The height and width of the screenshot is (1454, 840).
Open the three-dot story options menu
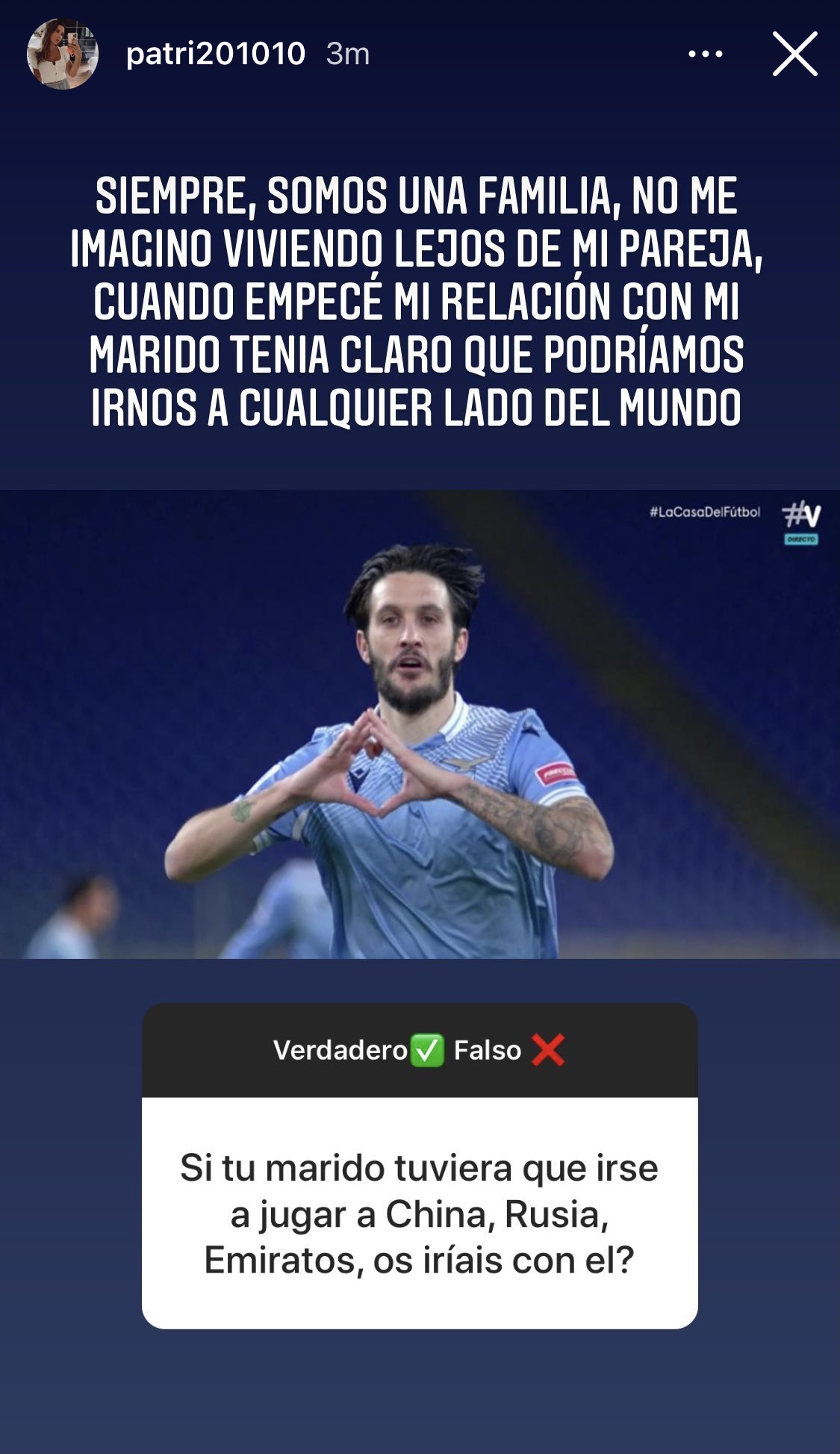pyautogui.click(x=705, y=54)
